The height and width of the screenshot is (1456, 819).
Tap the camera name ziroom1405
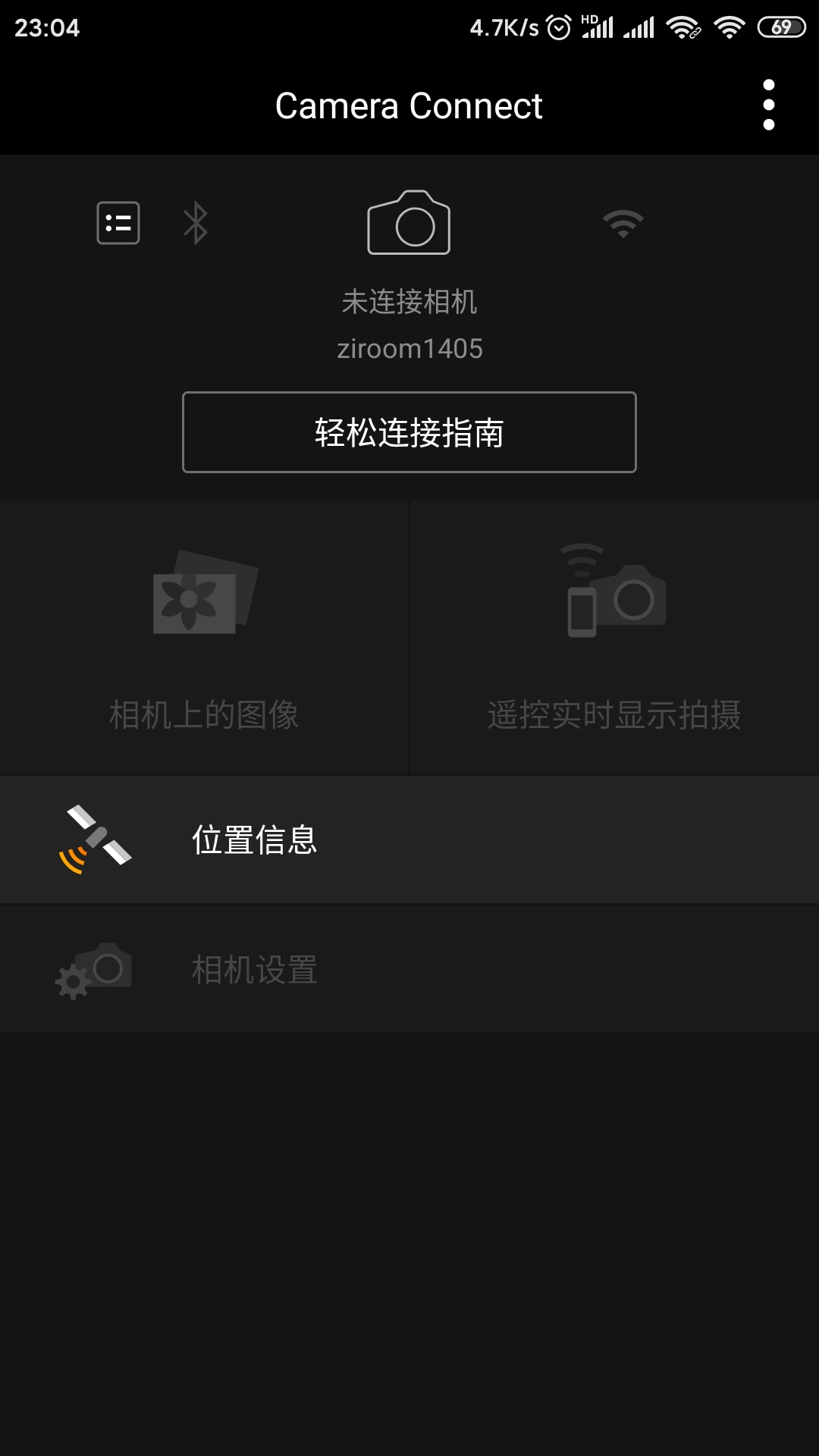pos(409,349)
